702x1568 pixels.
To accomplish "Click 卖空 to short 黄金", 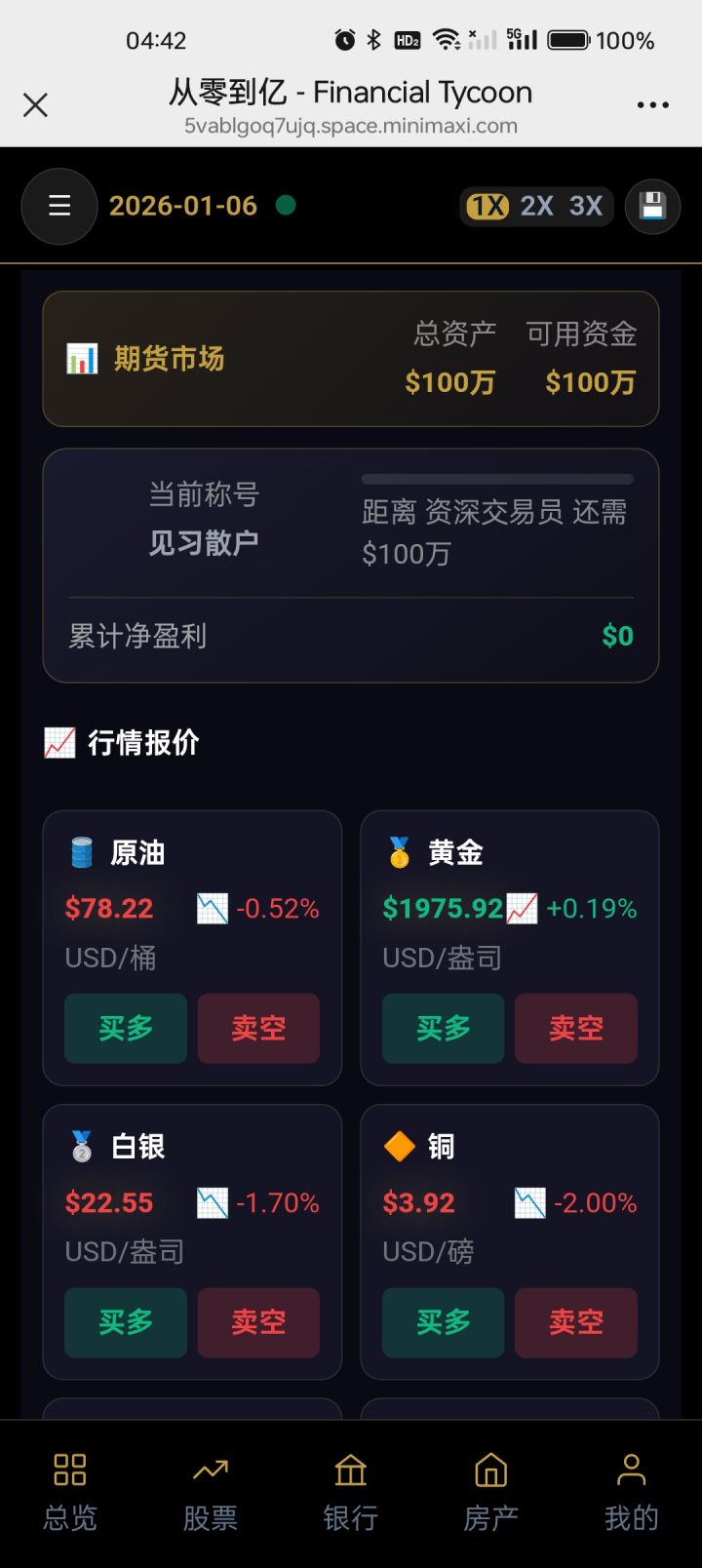I will tap(575, 1028).
